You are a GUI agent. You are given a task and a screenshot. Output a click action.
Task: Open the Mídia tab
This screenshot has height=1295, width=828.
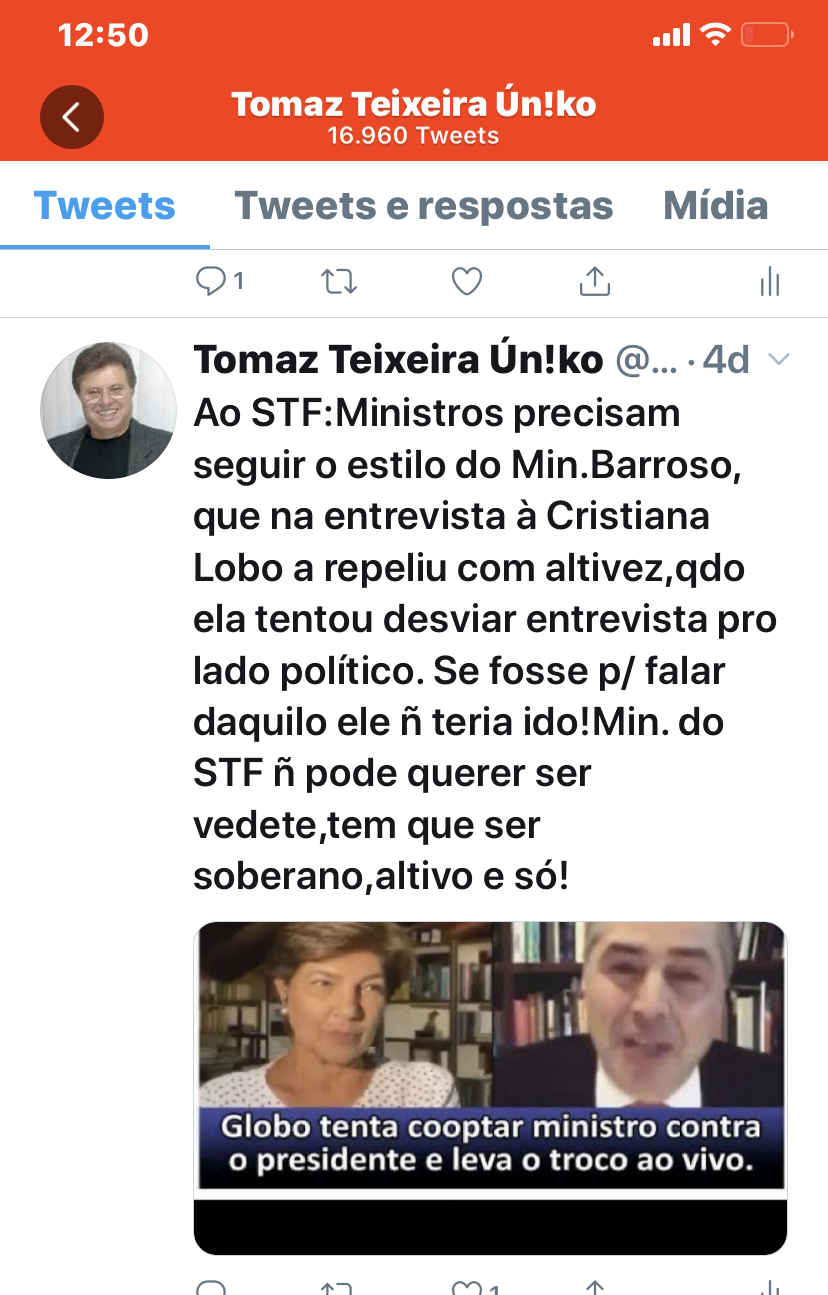716,206
